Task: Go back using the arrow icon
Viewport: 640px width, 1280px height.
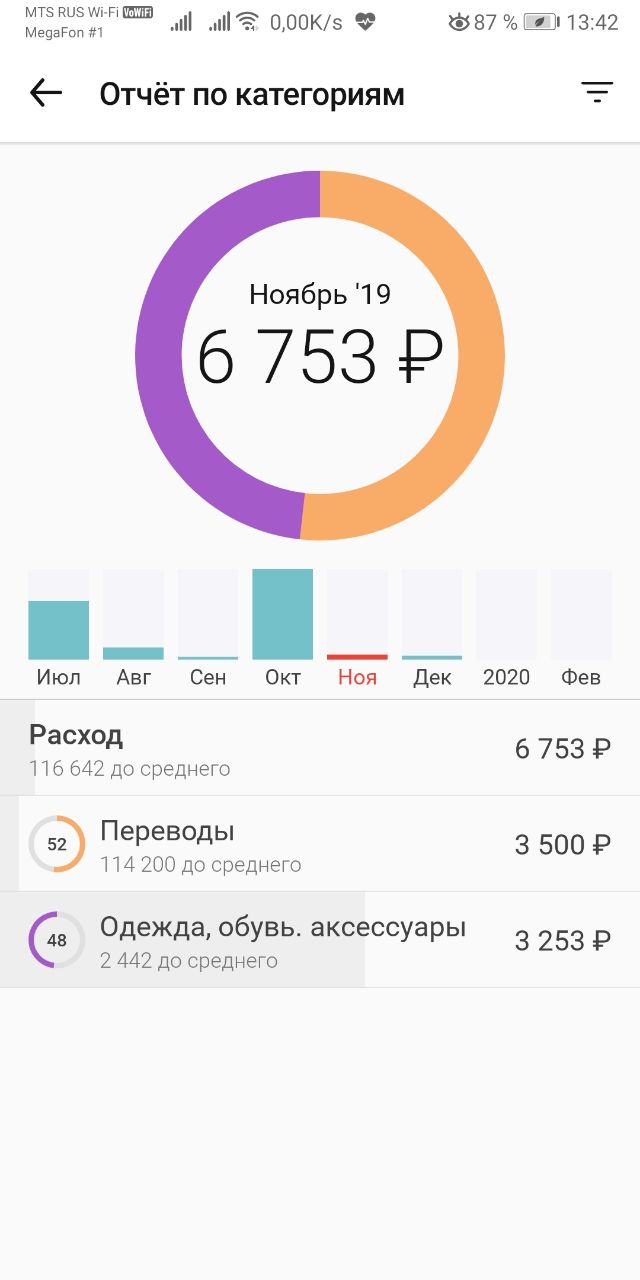Action: tap(46, 93)
